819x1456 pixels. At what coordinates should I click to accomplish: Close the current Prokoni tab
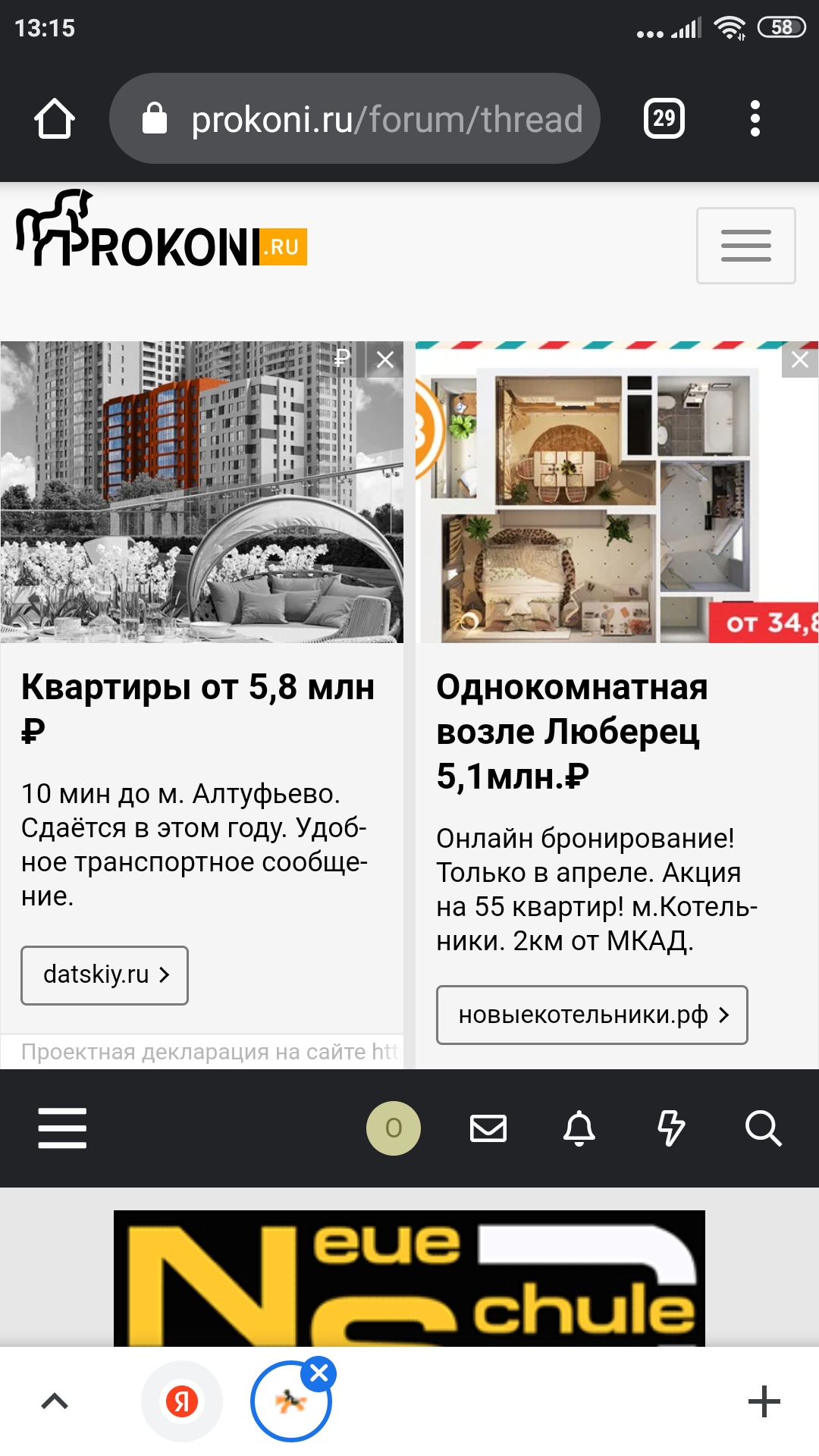pos(319,1373)
